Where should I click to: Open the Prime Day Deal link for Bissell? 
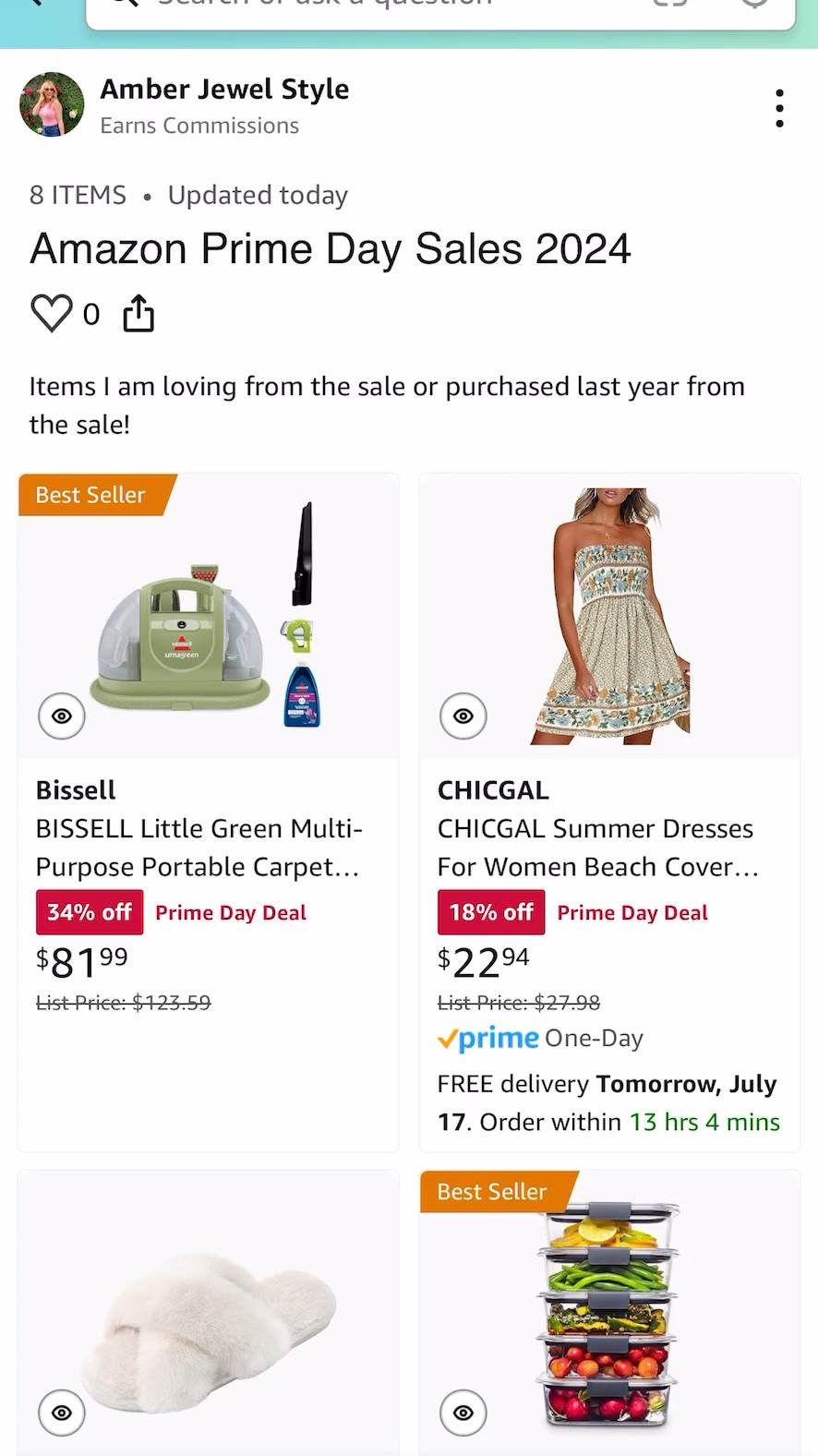pyautogui.click(x=230, y=912)
